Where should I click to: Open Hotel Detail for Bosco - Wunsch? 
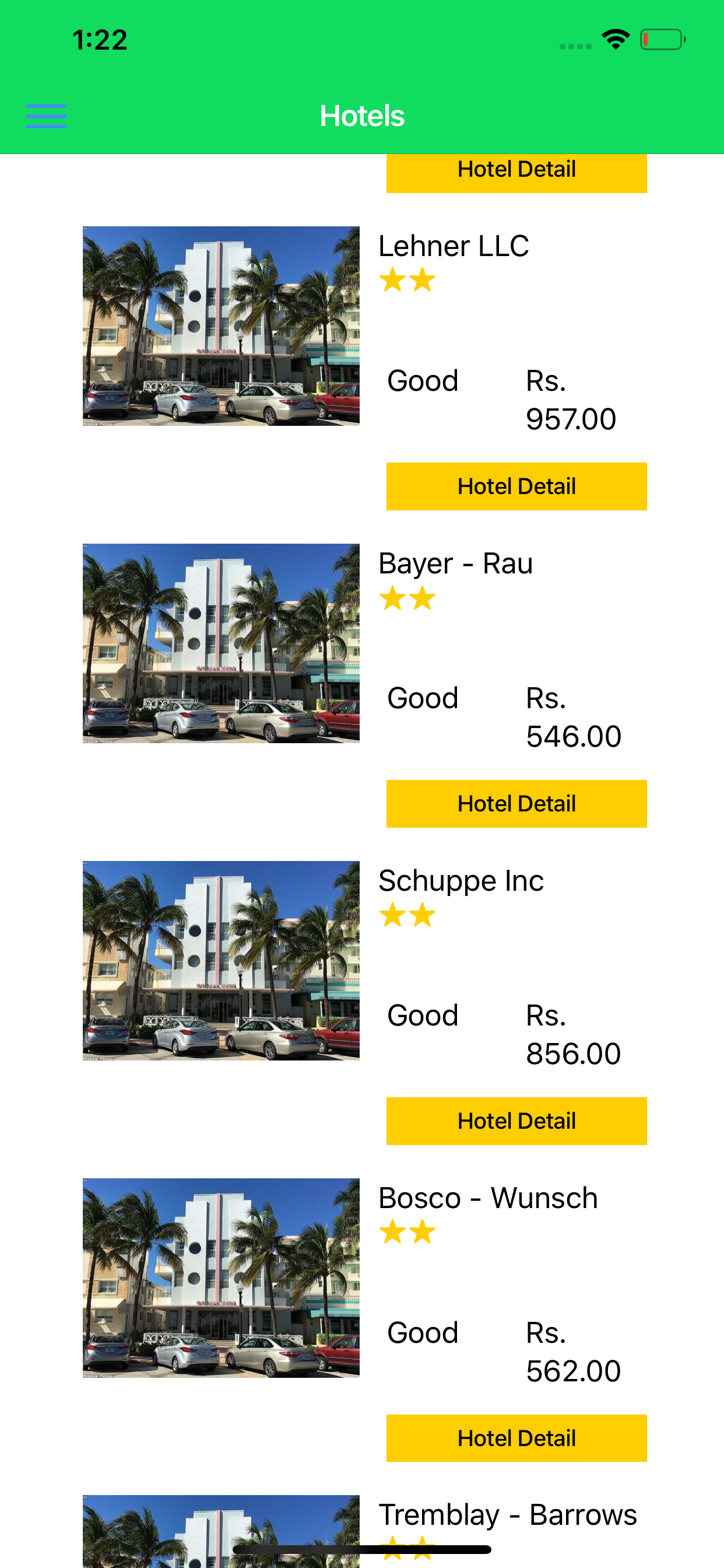pyautogui.click(x=516, y=1437)
